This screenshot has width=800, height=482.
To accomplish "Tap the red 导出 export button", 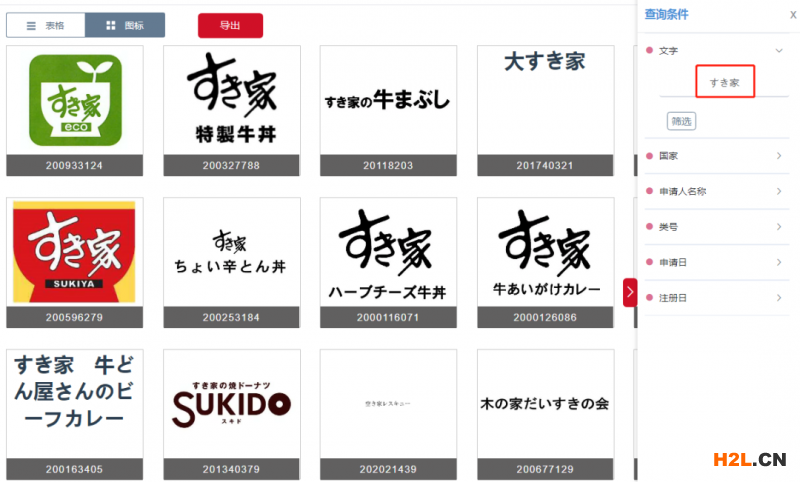I will click(x=230, y=25).
